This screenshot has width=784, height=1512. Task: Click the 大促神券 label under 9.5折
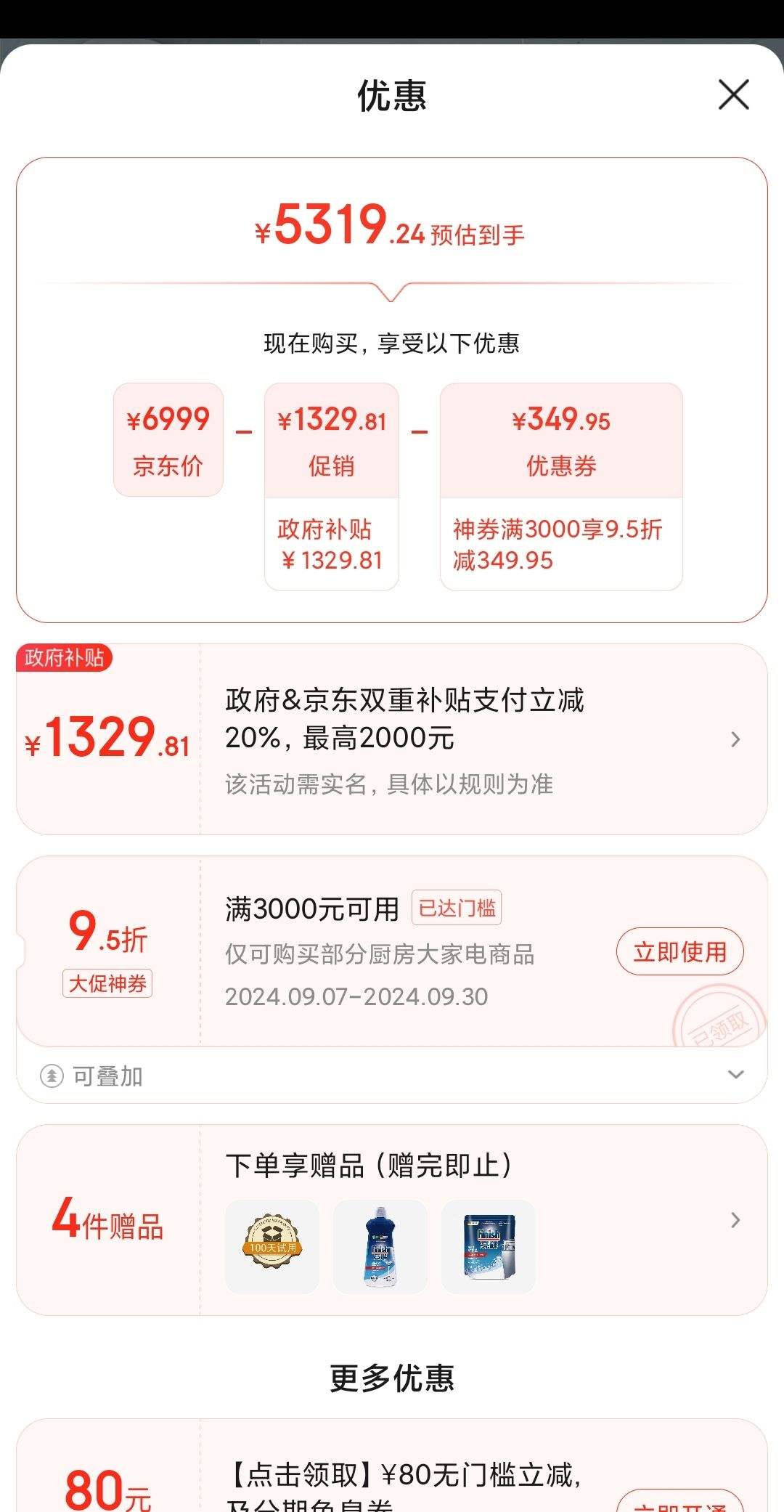click(x=107, y=983)
